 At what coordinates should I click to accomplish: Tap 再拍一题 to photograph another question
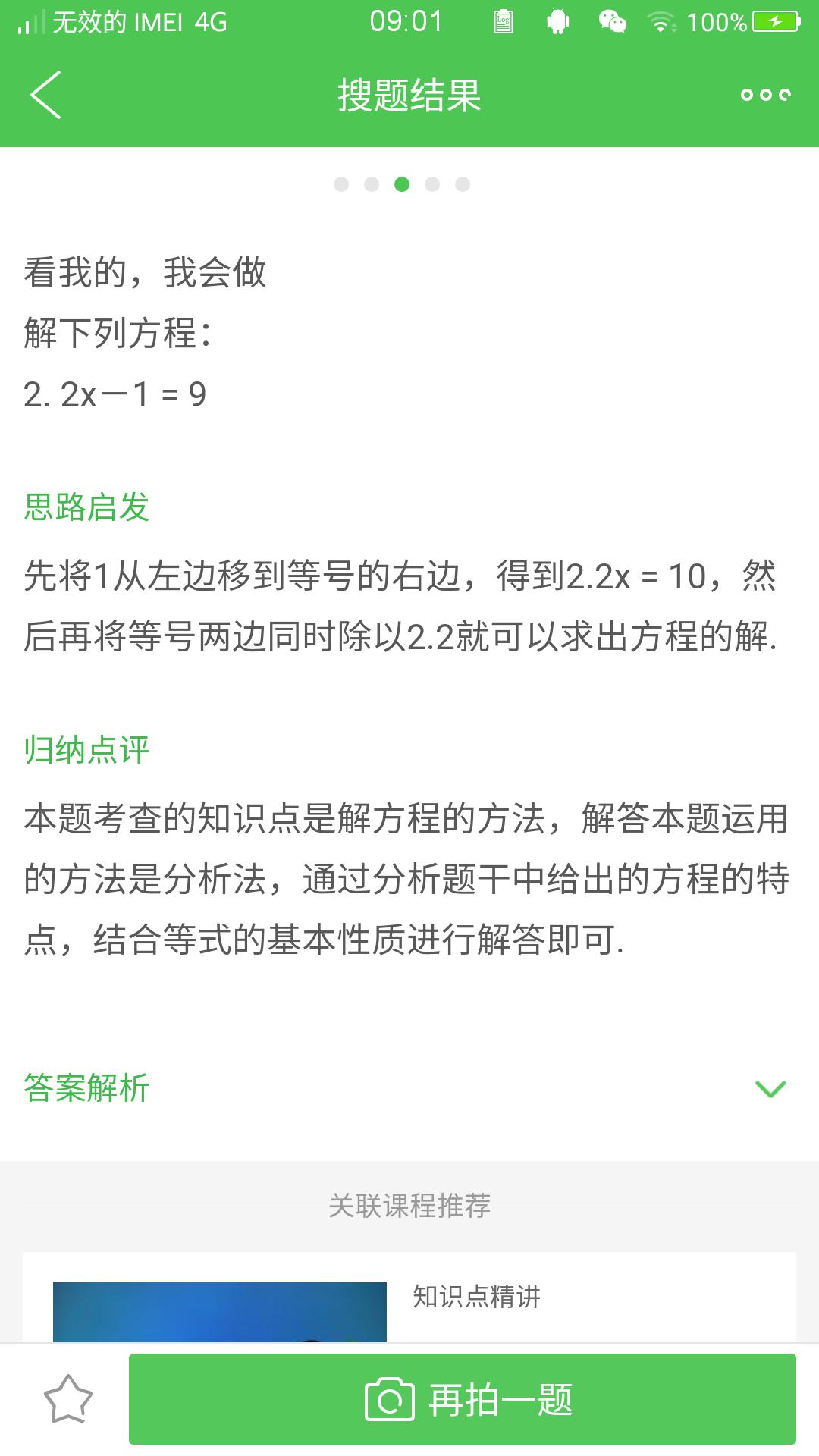(462, 1399)
